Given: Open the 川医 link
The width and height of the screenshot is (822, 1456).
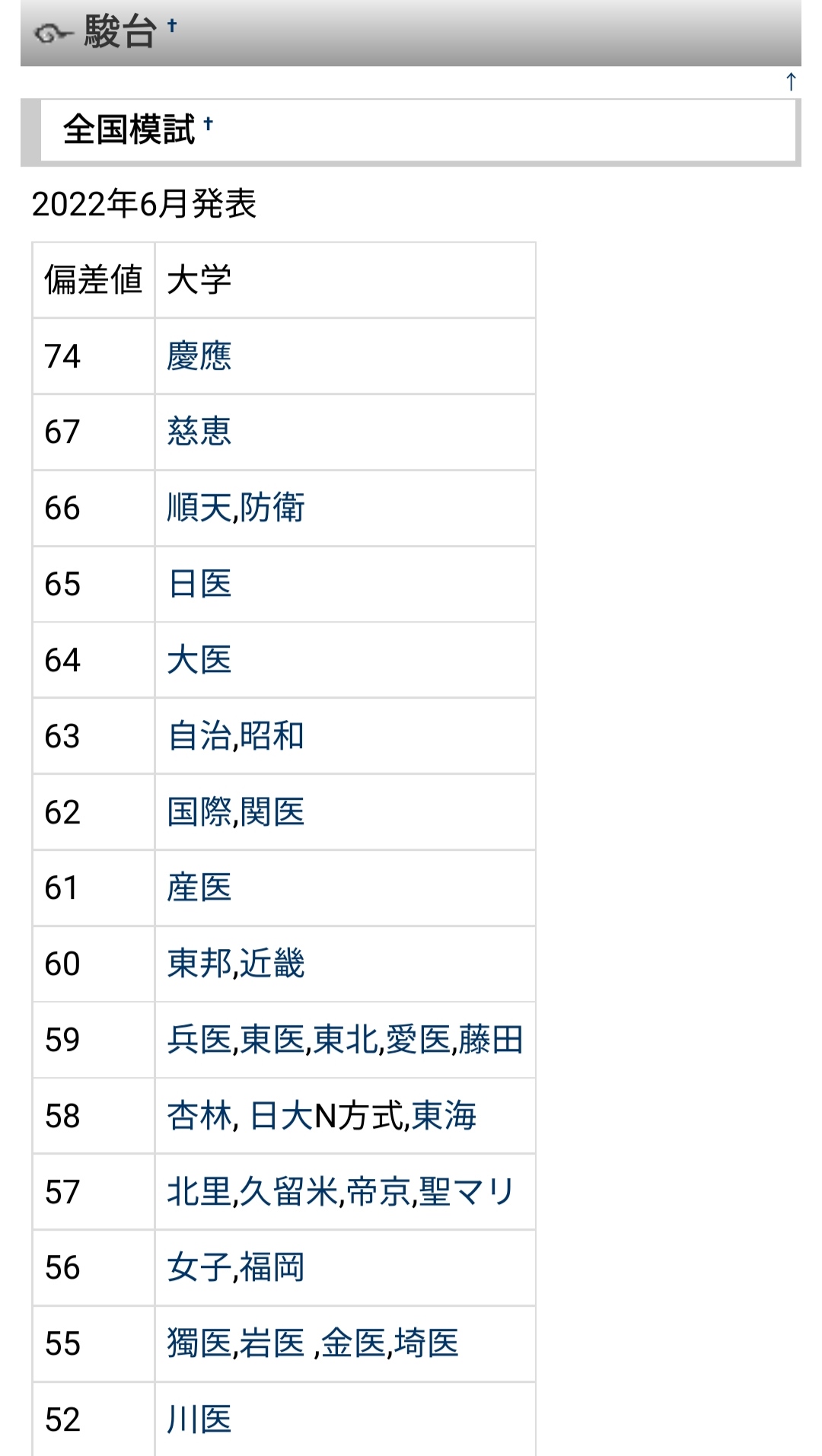Looking at the screenshot, I should click(199, 1419).
